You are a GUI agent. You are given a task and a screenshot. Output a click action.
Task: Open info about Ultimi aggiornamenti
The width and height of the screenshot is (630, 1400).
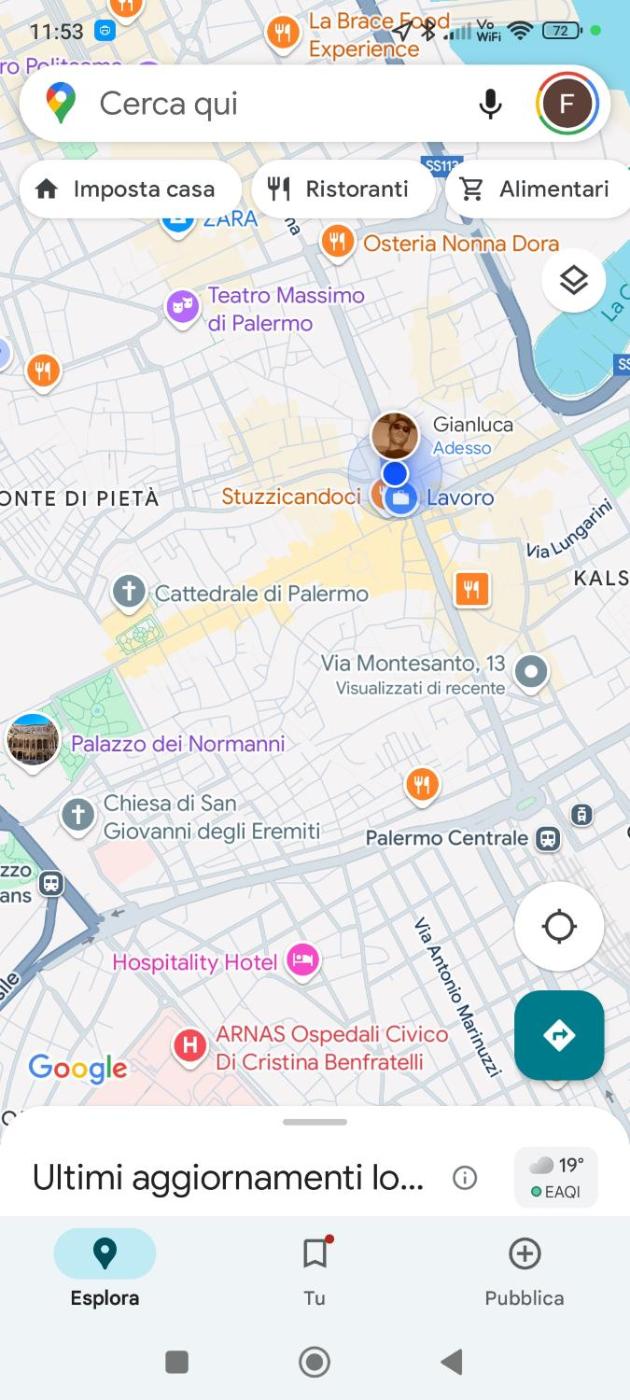tap(465, 1178)
